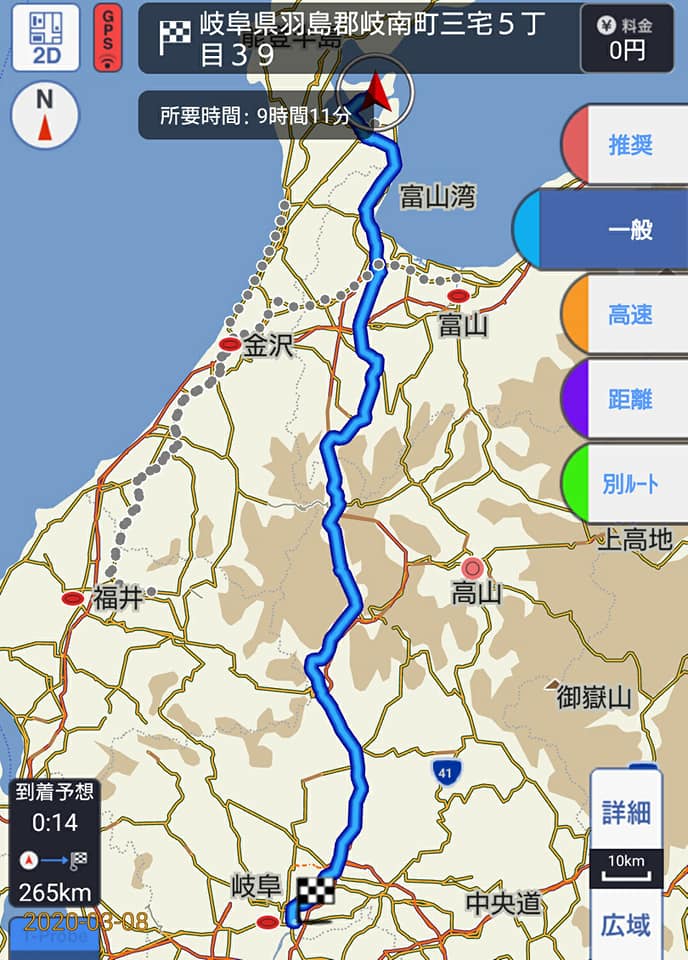Viewport: 688px width, 960px height.
Task: Reset map orientation with the north compass
Action: pyautogui.click(x=44, y=115)
